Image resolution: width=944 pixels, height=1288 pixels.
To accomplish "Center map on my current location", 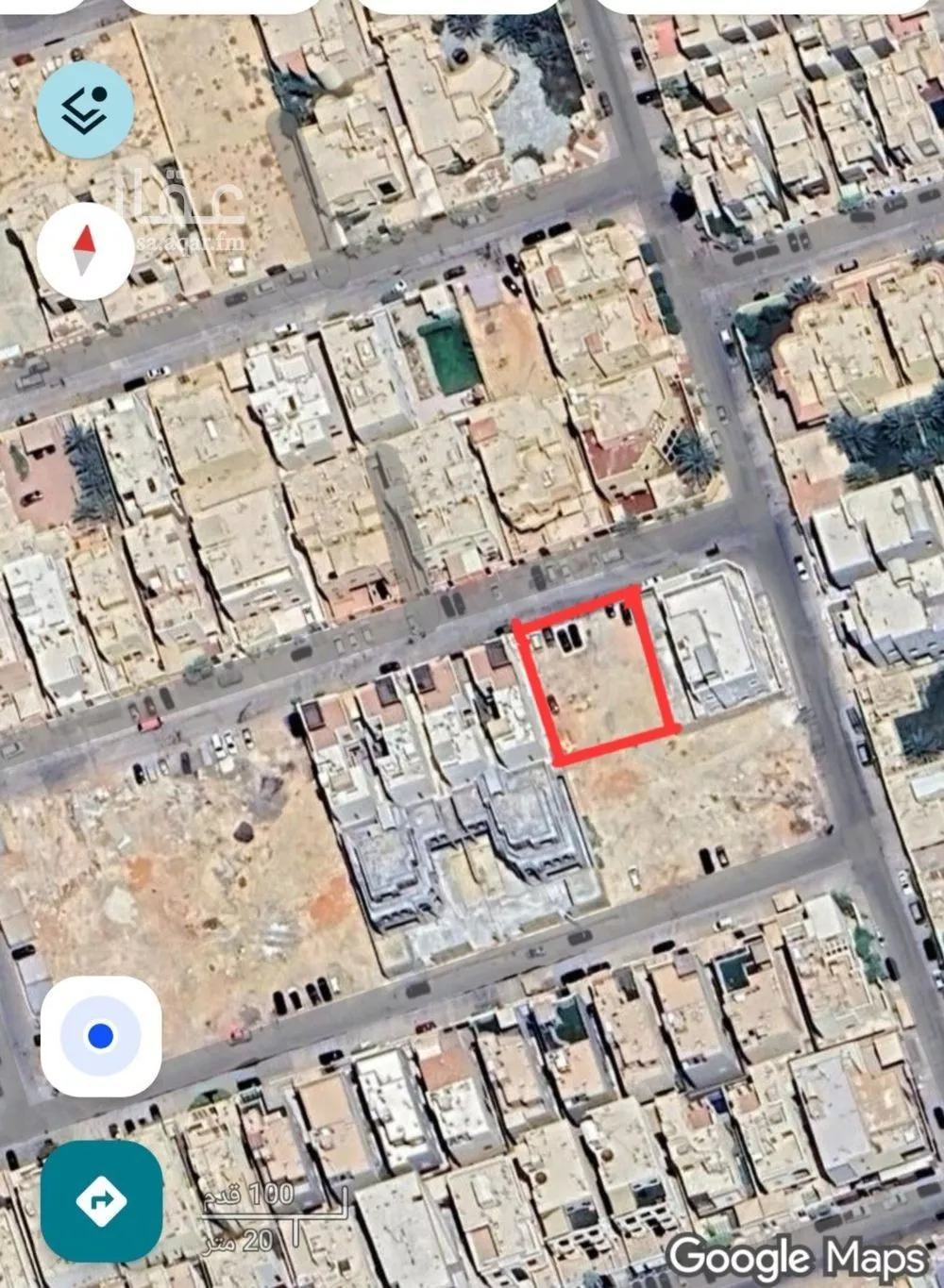I will pyautogui.click(x=101, y=1036).
